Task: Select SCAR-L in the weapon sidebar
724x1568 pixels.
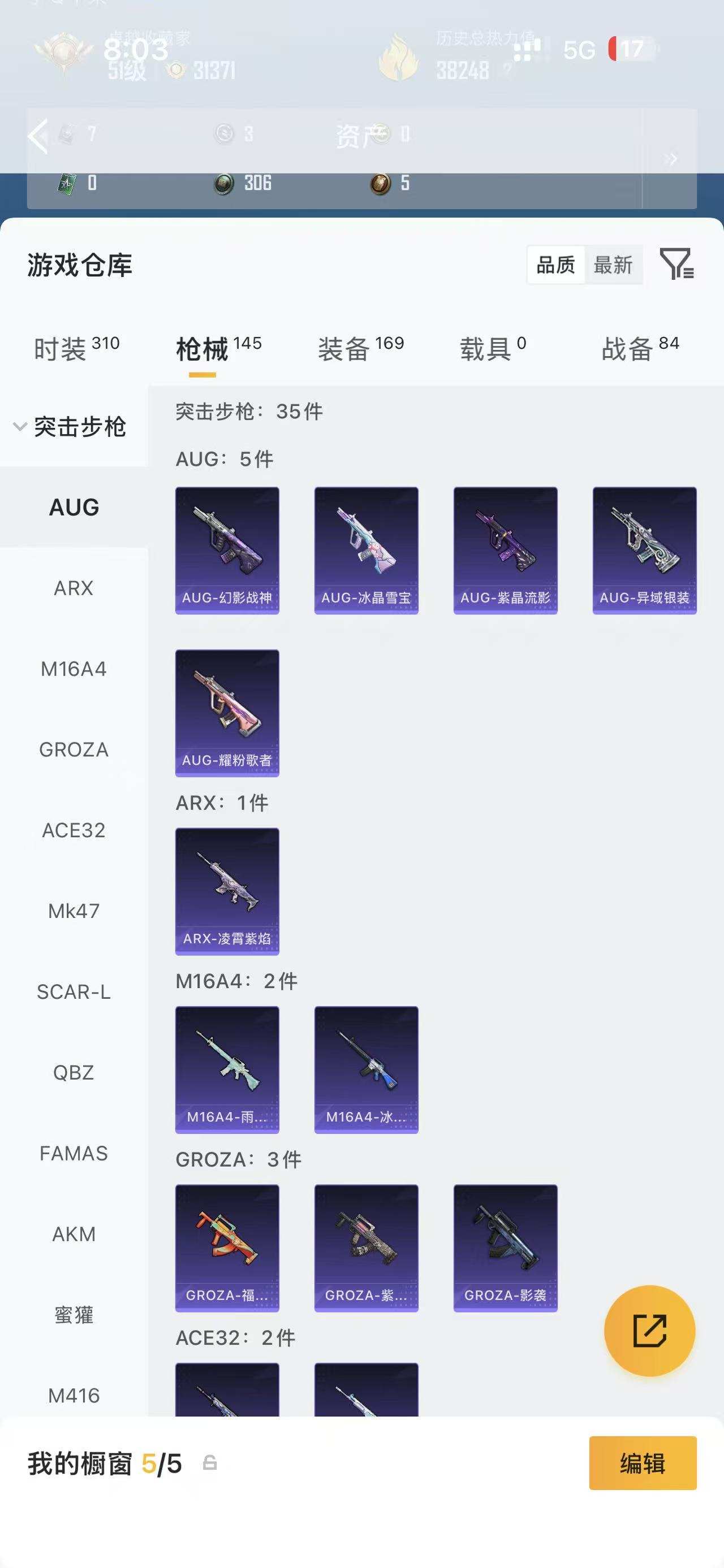Action: [74, 991]
